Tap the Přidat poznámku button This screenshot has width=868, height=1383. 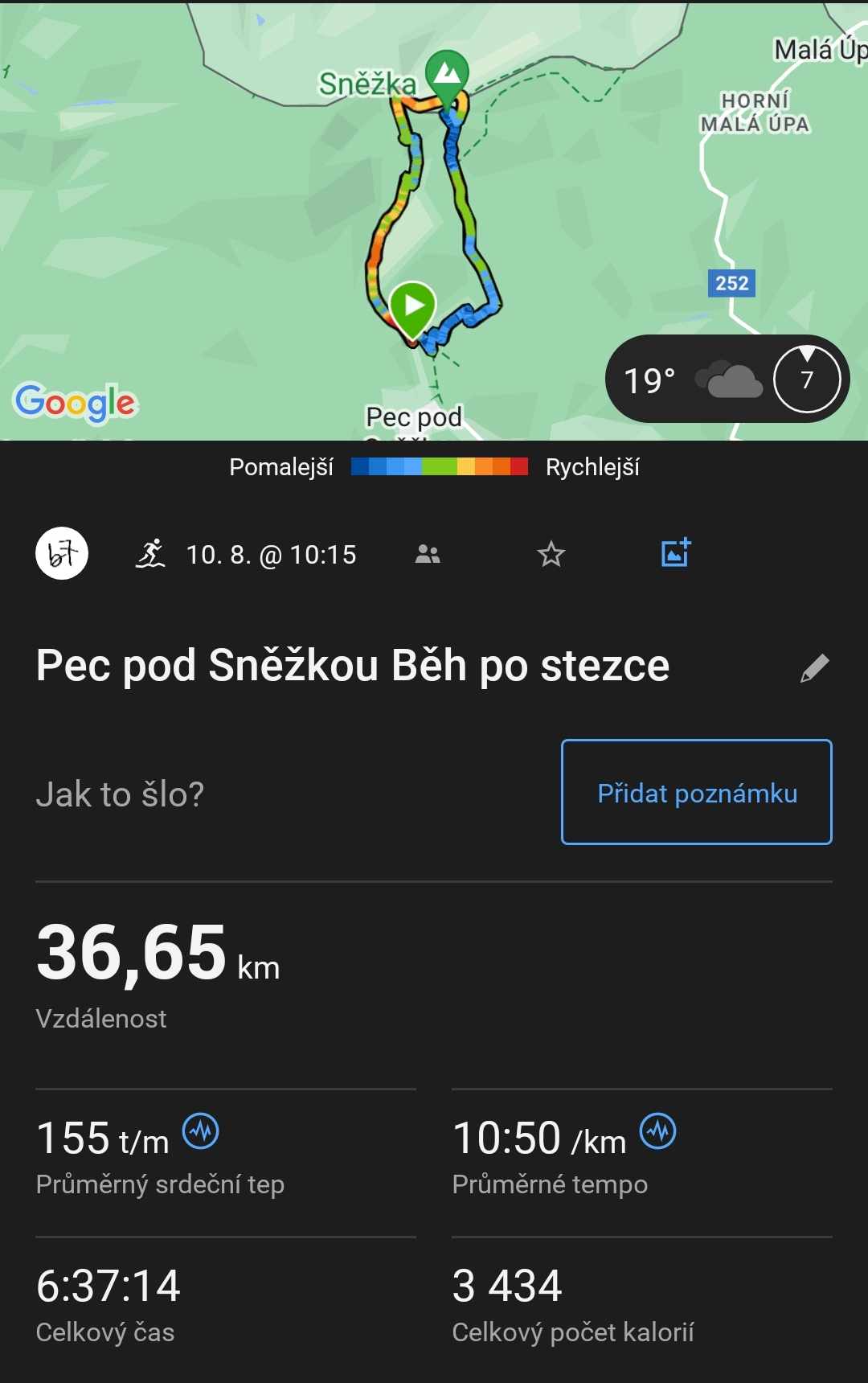(x=696, y=792)
